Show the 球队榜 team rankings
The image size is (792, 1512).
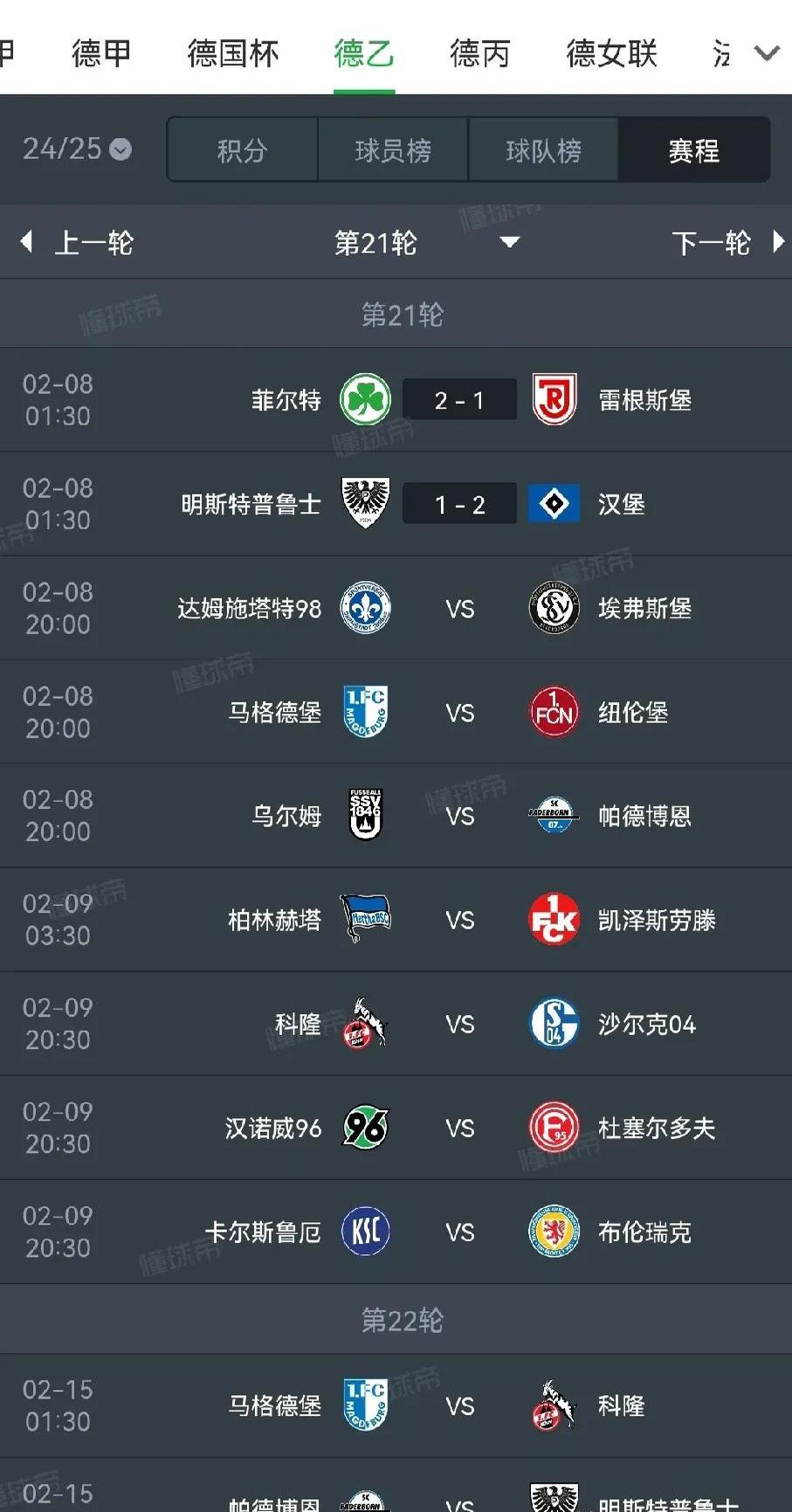[x=543, y=150]
